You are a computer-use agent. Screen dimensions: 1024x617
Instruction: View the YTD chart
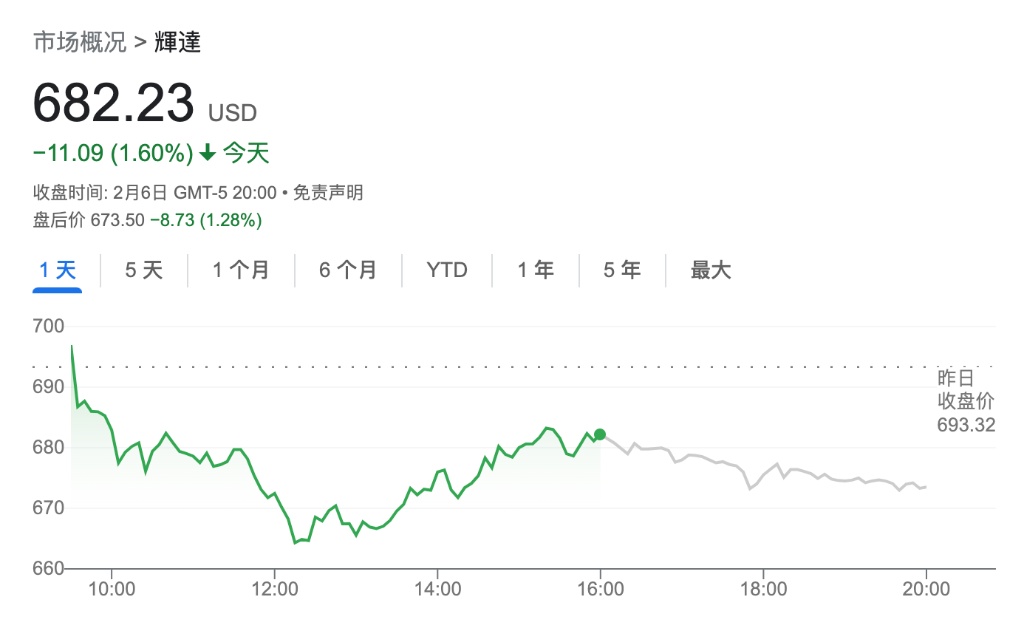[447, 270]
